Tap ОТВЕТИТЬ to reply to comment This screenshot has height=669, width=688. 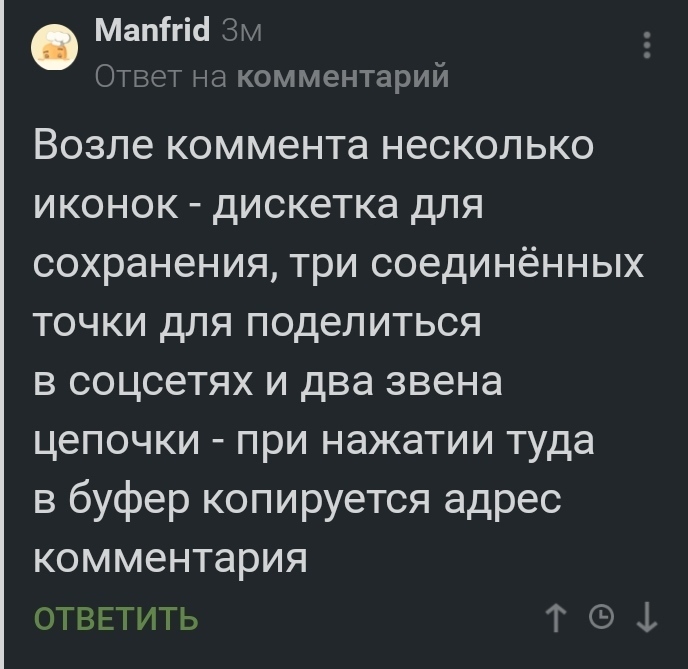(x=116, y=619)
